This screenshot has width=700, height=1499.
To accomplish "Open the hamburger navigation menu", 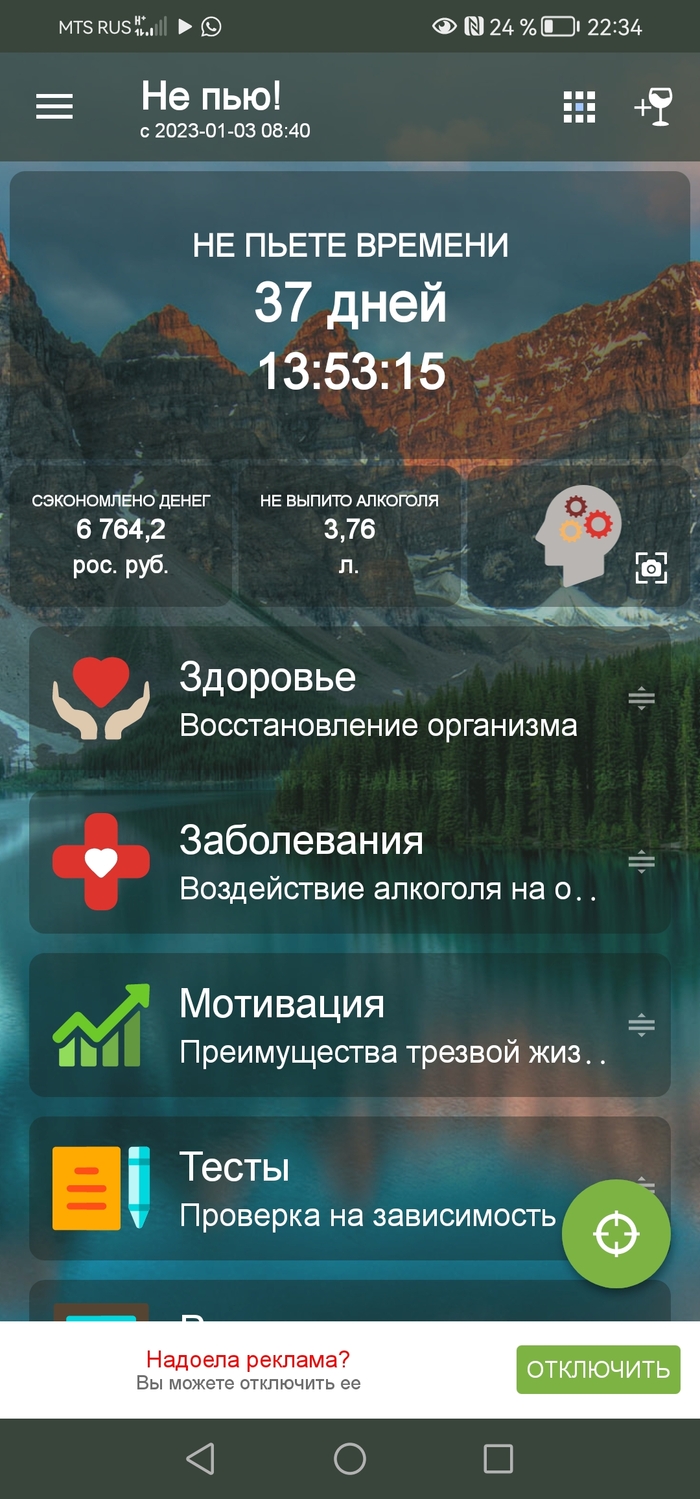I will pos(54,107).
